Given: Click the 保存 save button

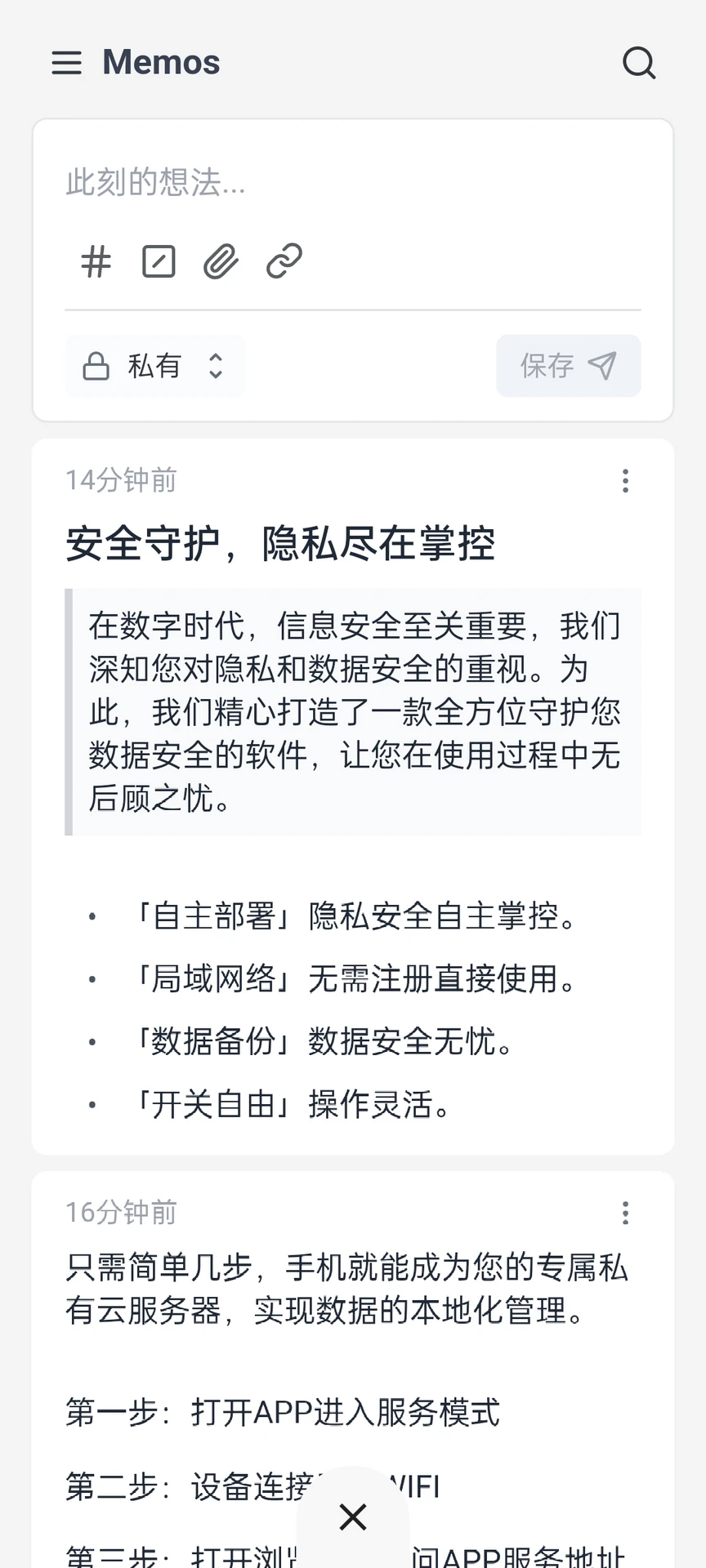Looking at the screenshot, I should tap(568, 366).
